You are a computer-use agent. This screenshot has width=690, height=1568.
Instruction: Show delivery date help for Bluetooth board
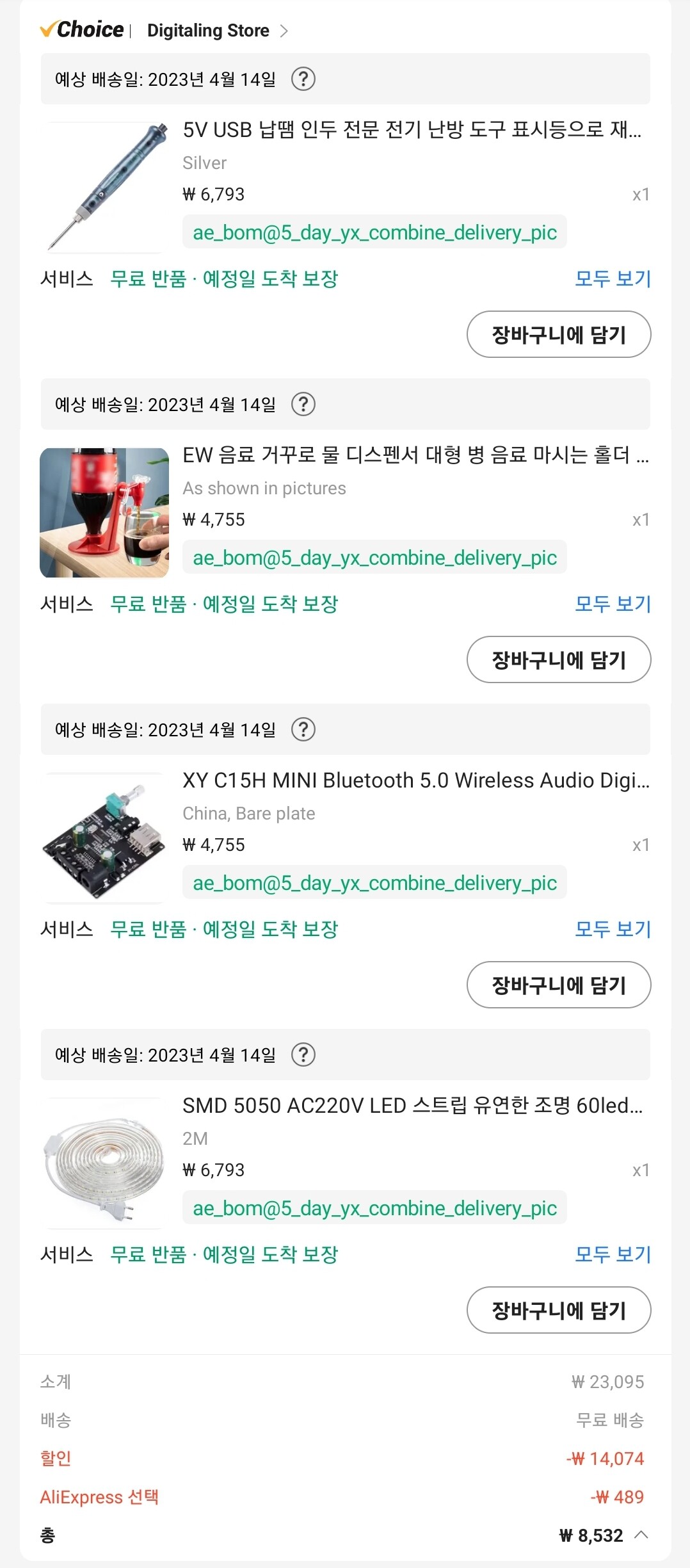coord(303,730)
